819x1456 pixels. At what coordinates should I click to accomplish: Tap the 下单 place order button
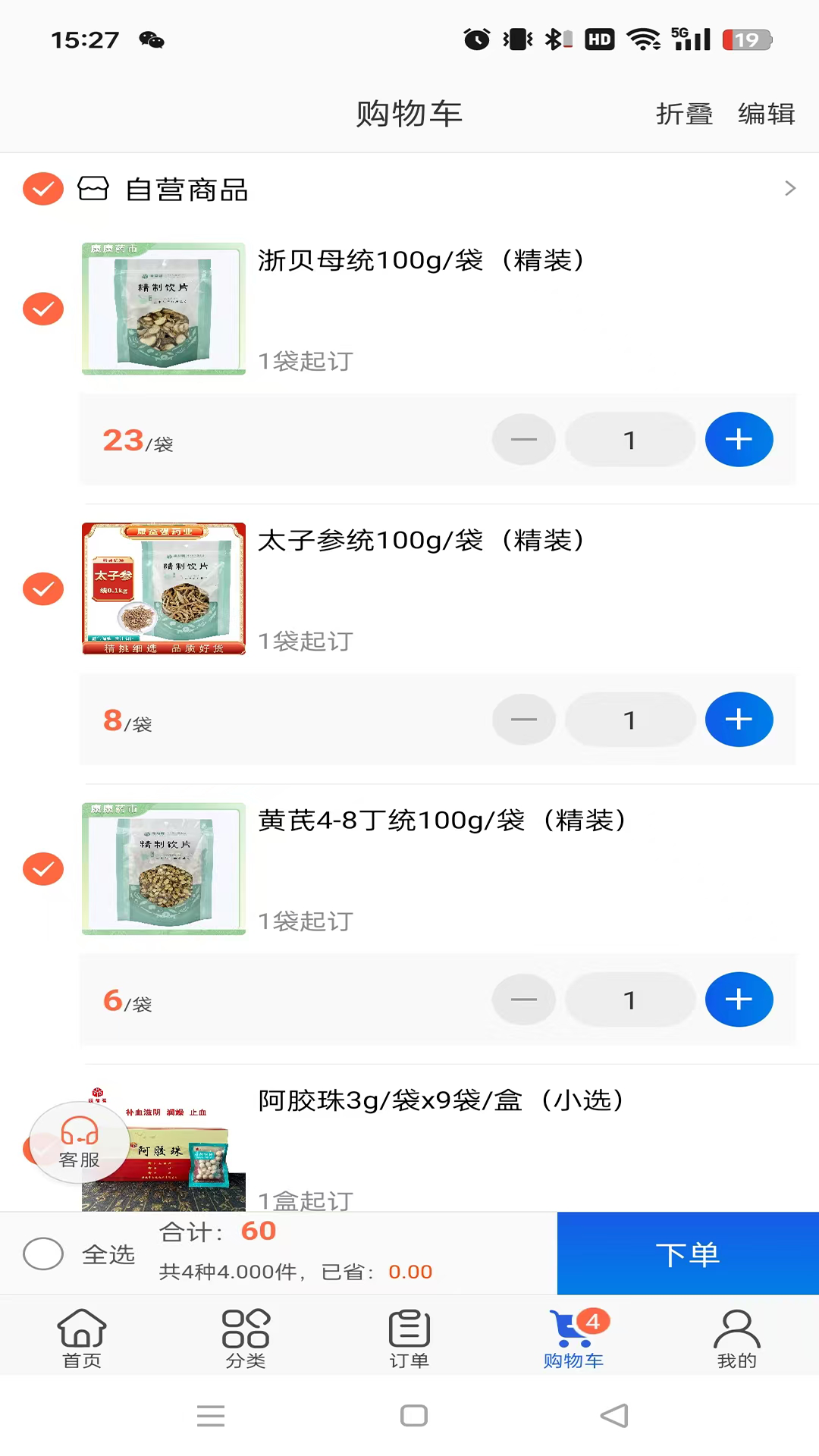click(x=687, y=1254)
